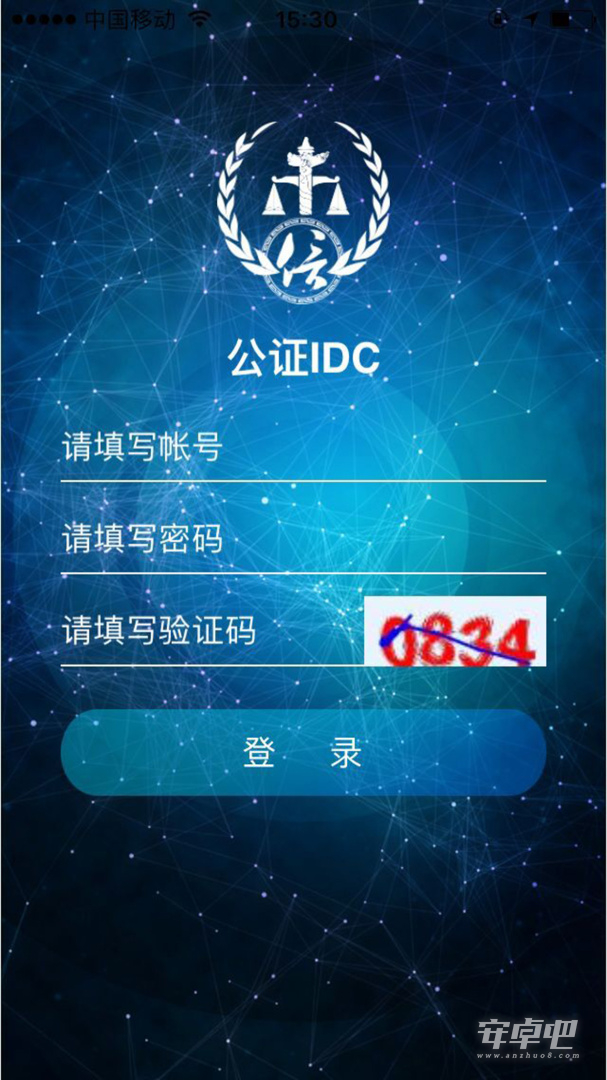Image resolution: width=607 pixels, height=1080 pixels.
Task: Refresh the captcha image 0834
Action: (455, 631)
